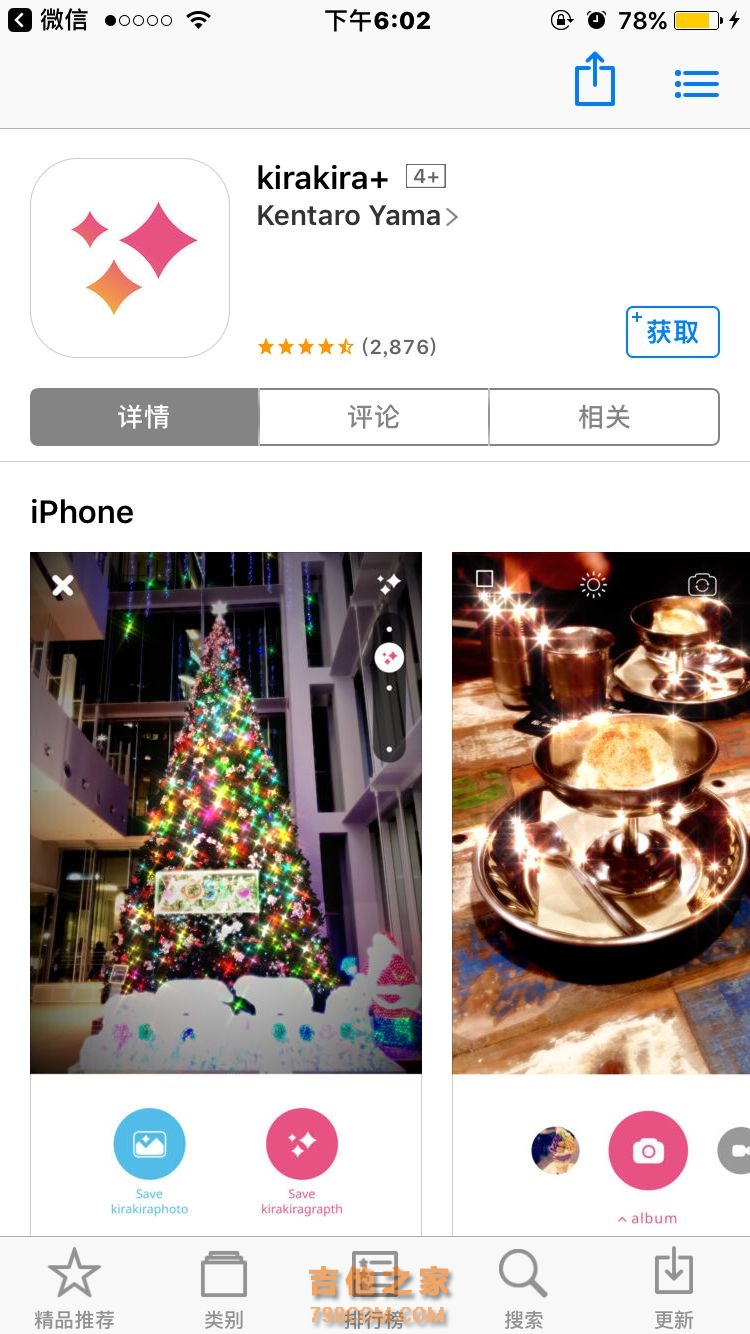Switch to the 搜索 search tab
The width and height of the screenshot is (750, 1334).
pos(523,1288)
